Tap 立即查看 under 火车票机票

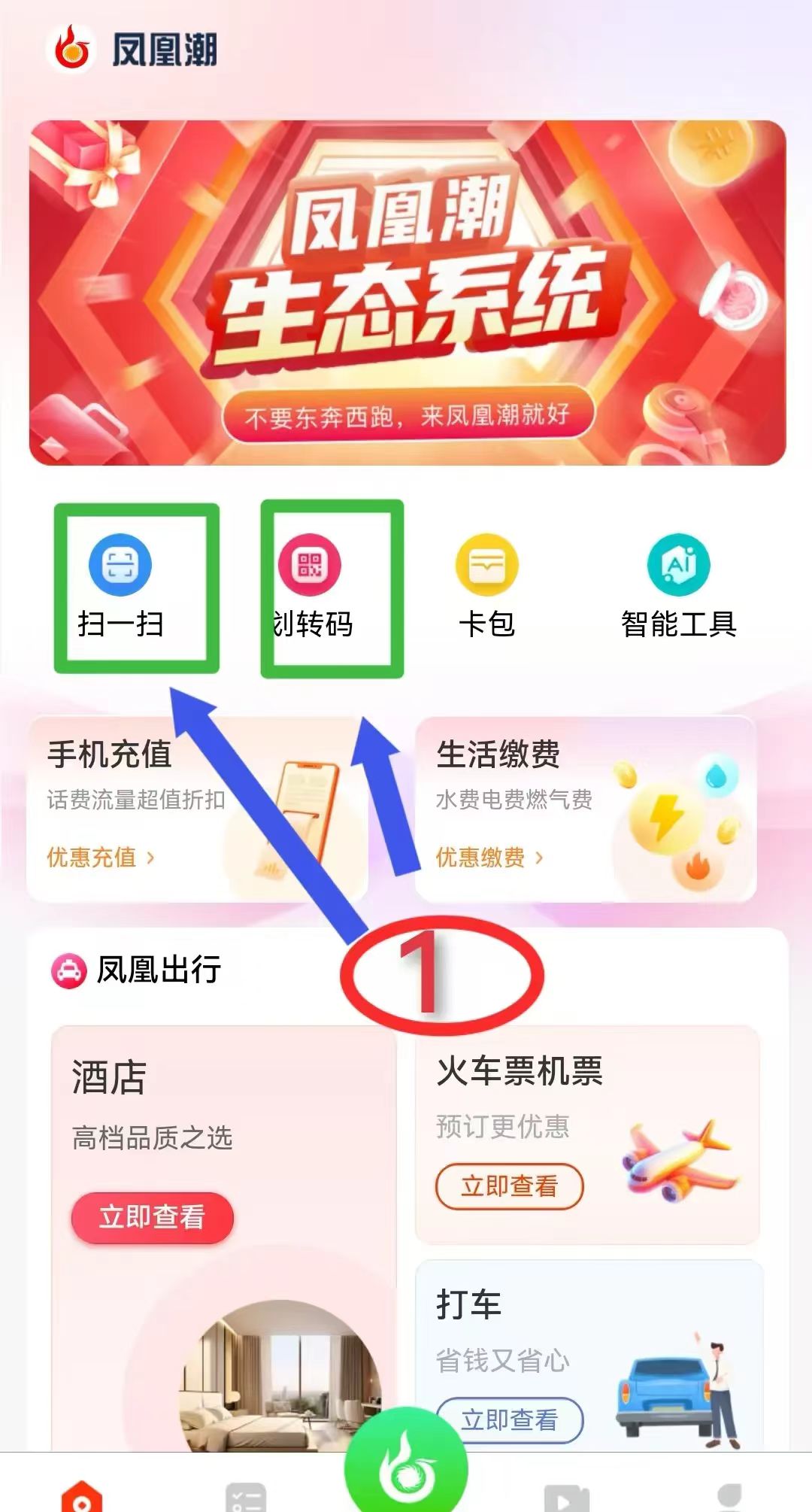(509, 1186)
